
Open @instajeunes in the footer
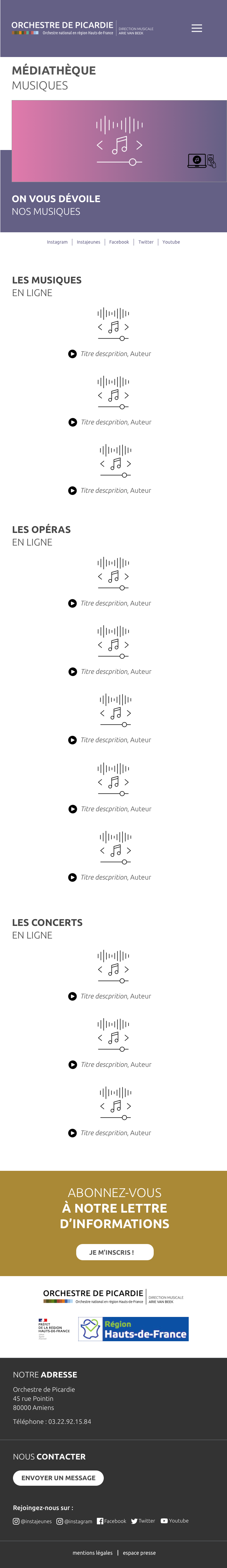(x=33, y=1520)
